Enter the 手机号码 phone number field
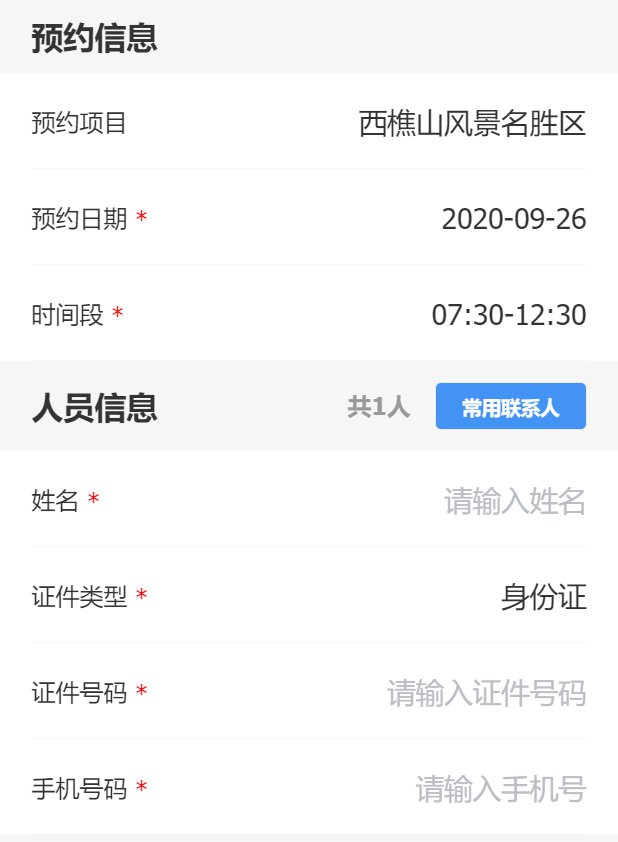Screen dimensions: 618x842 pos(500,789)
